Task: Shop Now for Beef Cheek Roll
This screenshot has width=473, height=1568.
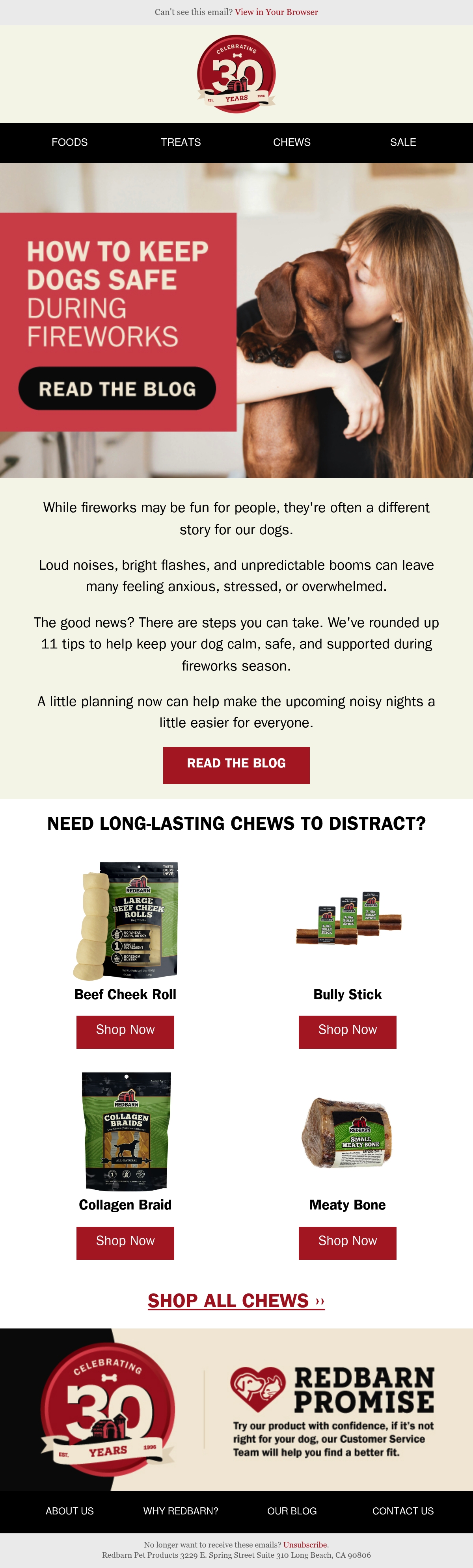Action: [x=125, y=1032]
